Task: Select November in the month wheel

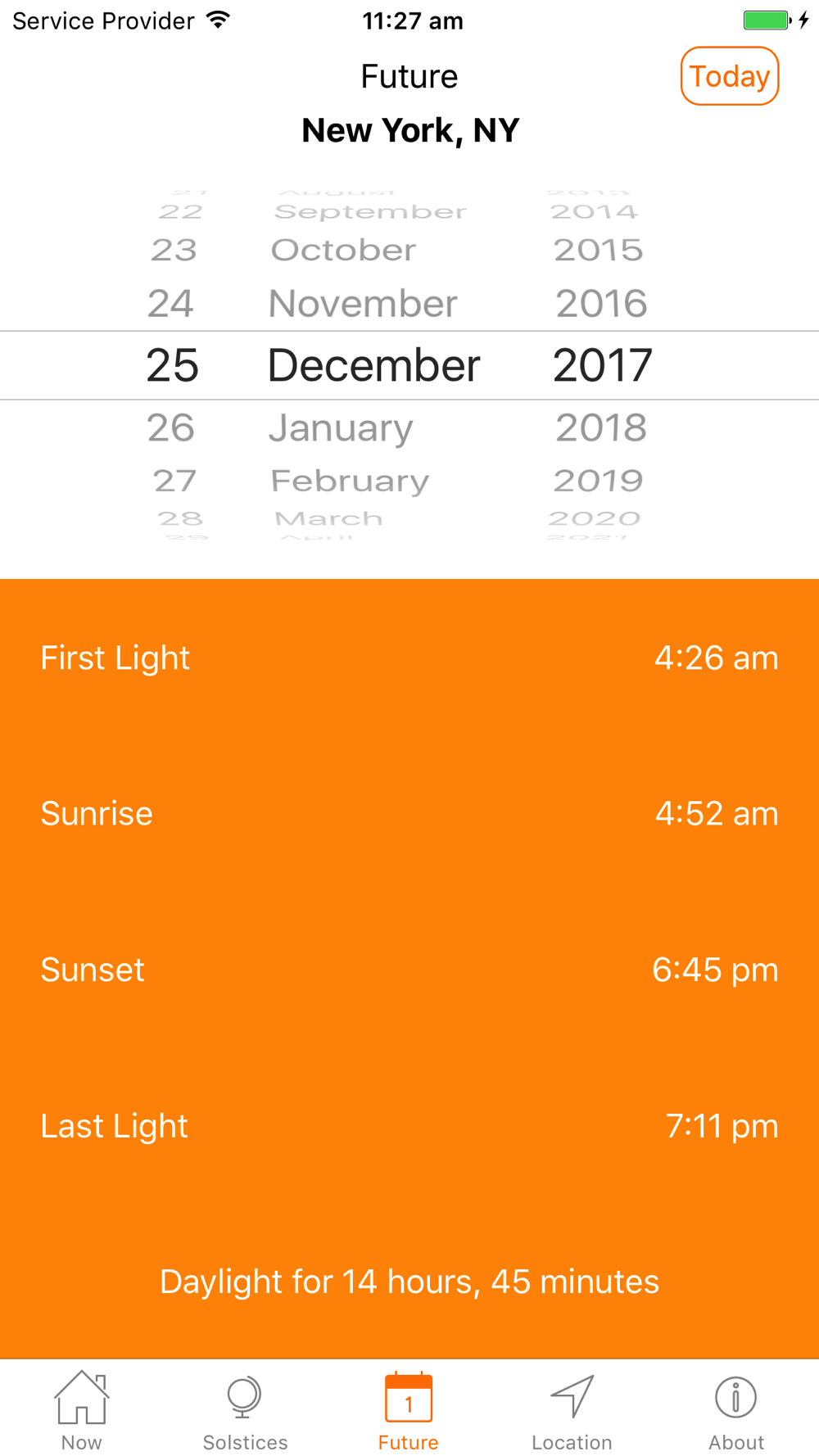Action: (x=363, y=304)
